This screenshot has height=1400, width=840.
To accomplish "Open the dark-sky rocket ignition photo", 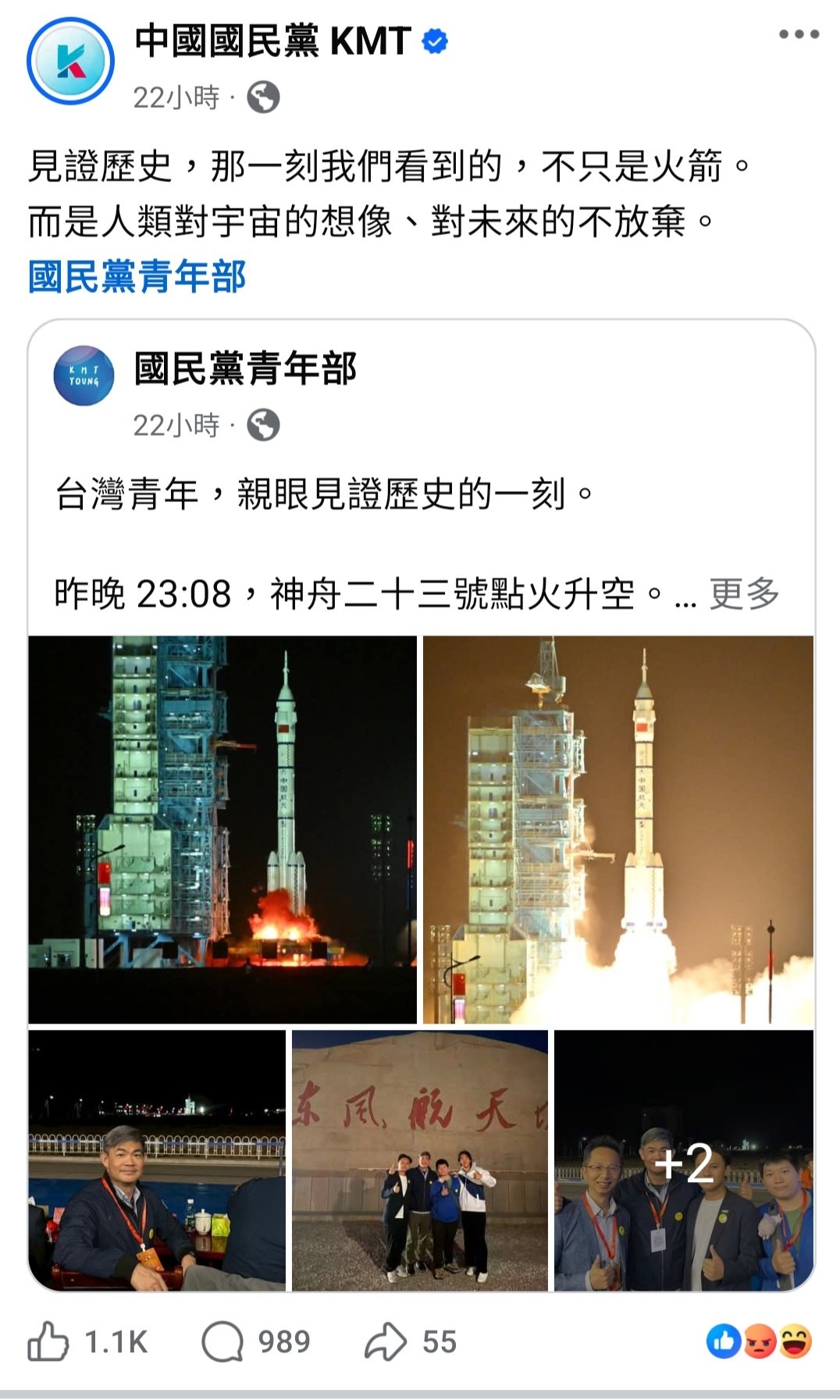I will click(222, 829).
